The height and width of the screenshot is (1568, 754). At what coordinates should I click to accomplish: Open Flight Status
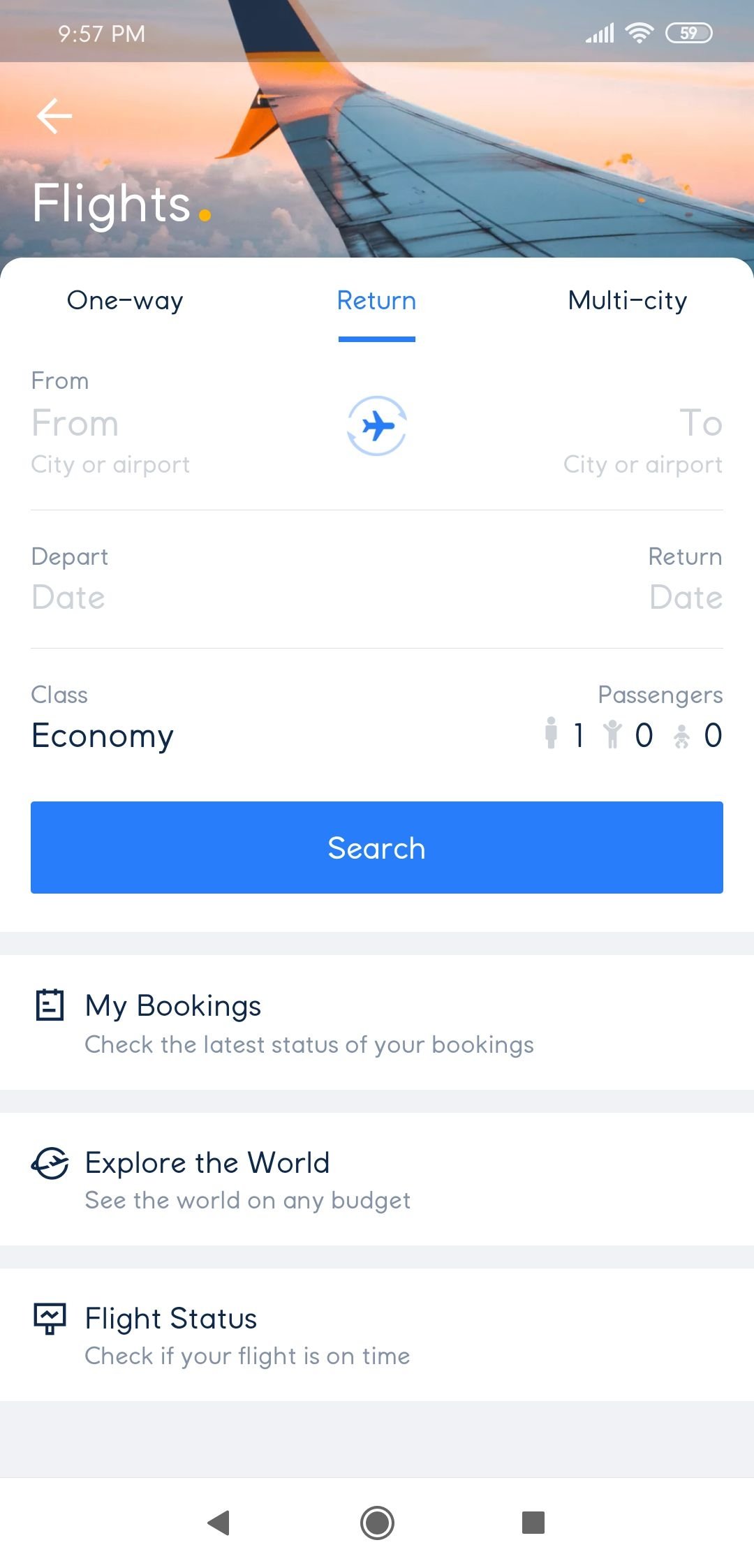377,1335
